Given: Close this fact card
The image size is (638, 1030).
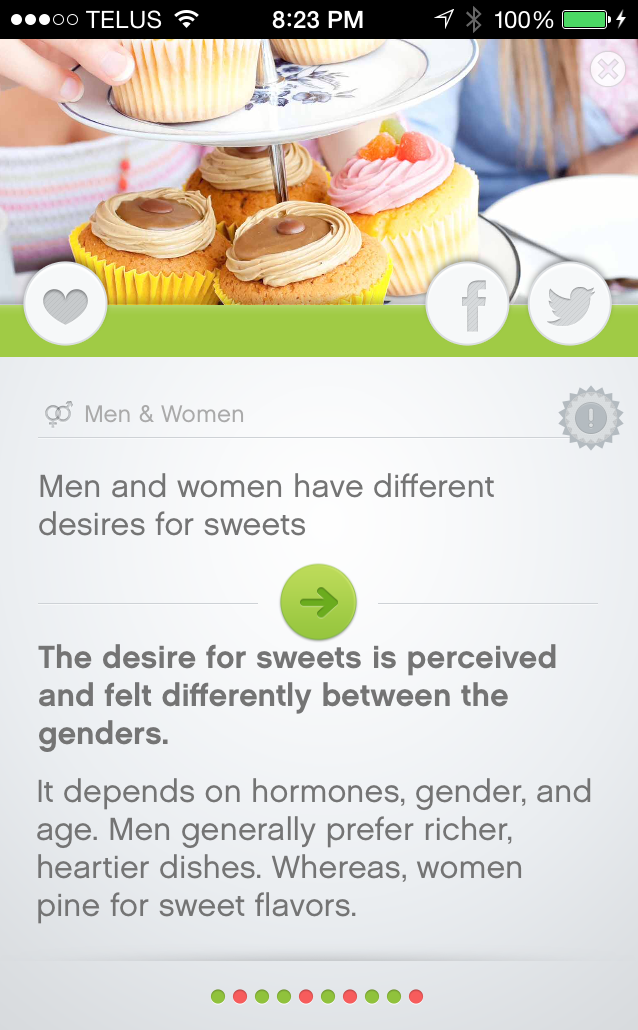Looking at the screenshot, I should tap(607, 69).
